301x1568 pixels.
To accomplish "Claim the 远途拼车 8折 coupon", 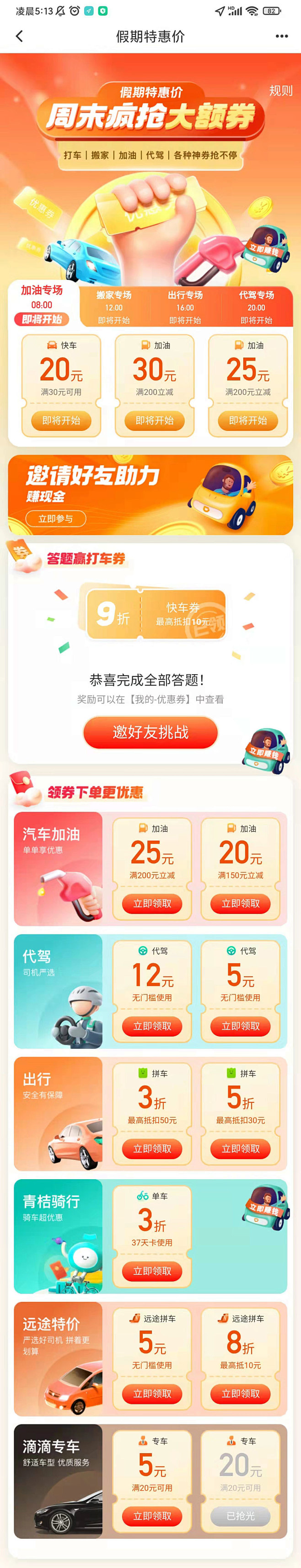I will [x=241, y=1393].
